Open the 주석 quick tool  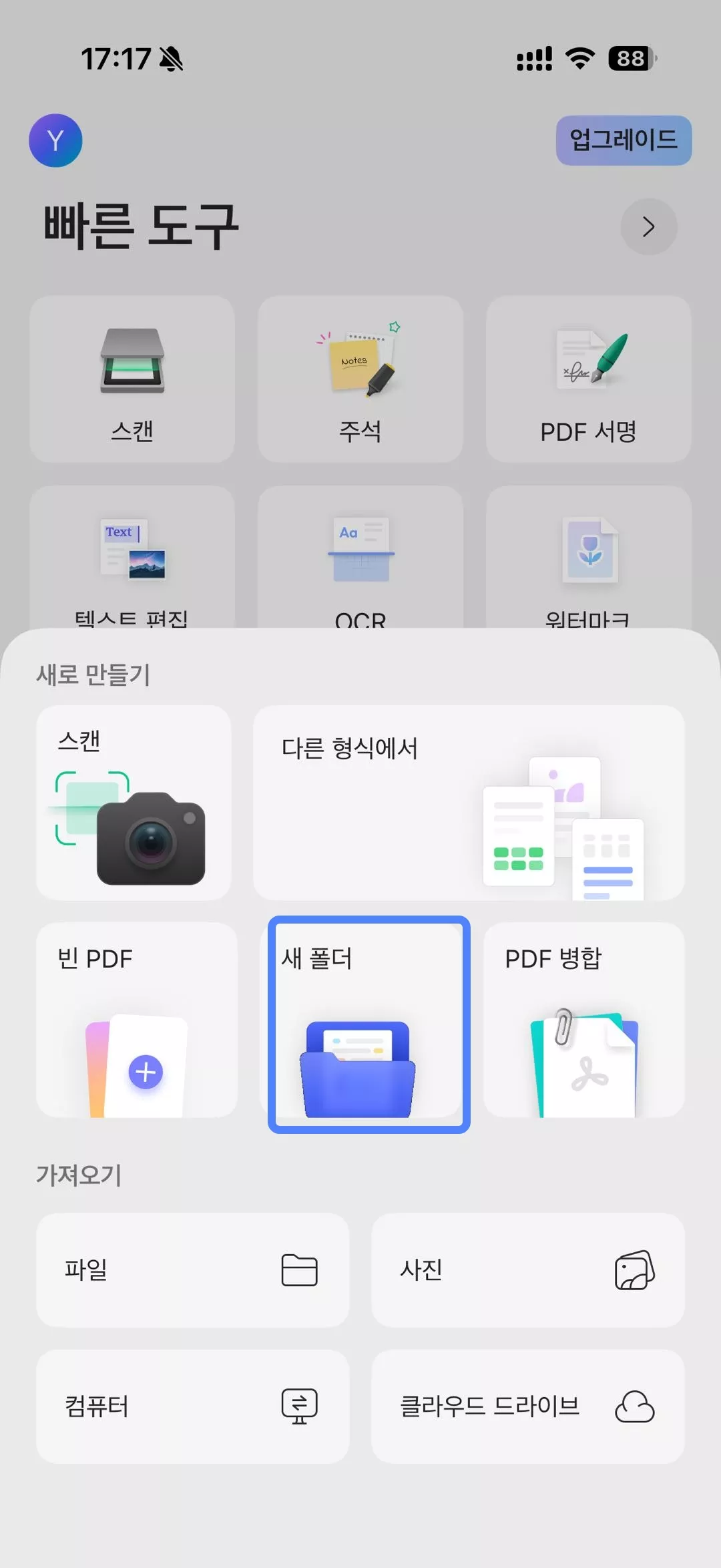click(x=360, y=379)
